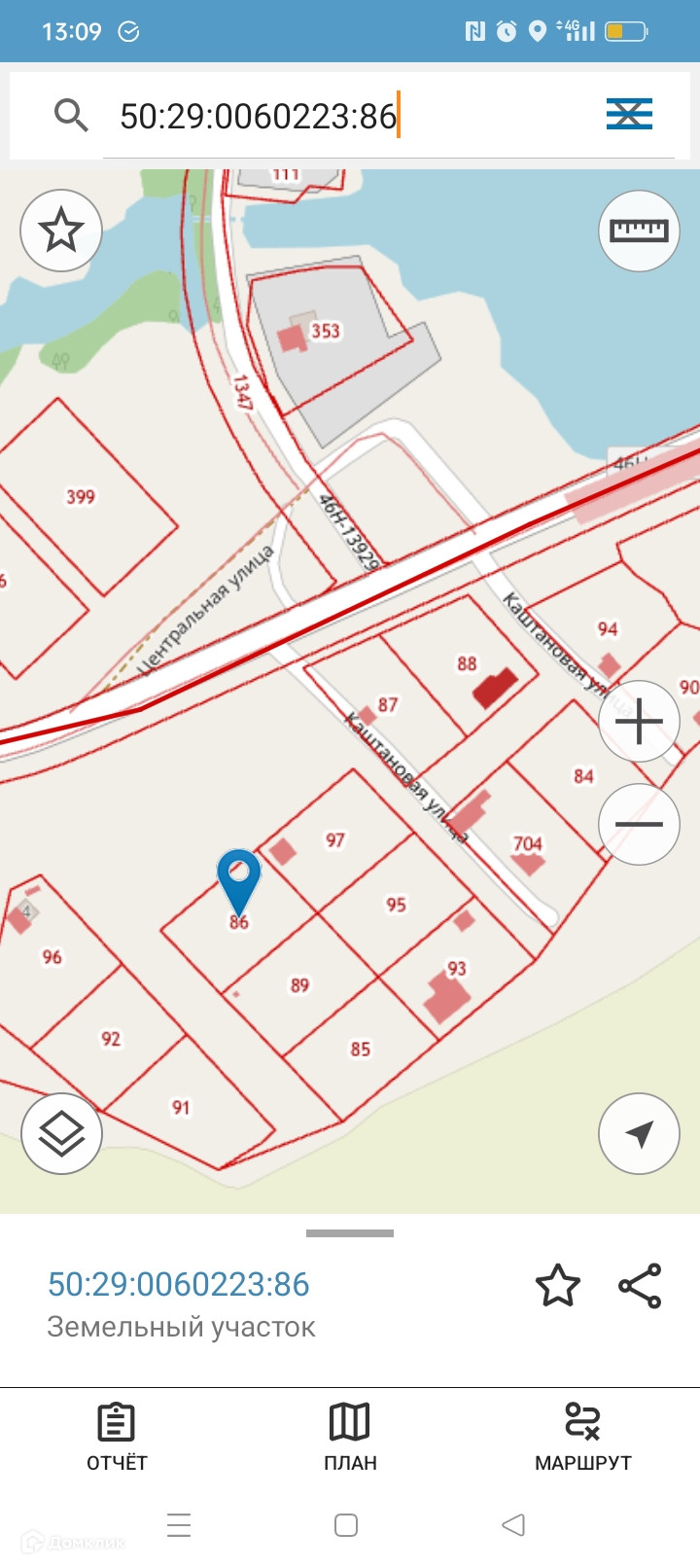
Task: Tap the magnifier search icon
Action: coord(71,116)
